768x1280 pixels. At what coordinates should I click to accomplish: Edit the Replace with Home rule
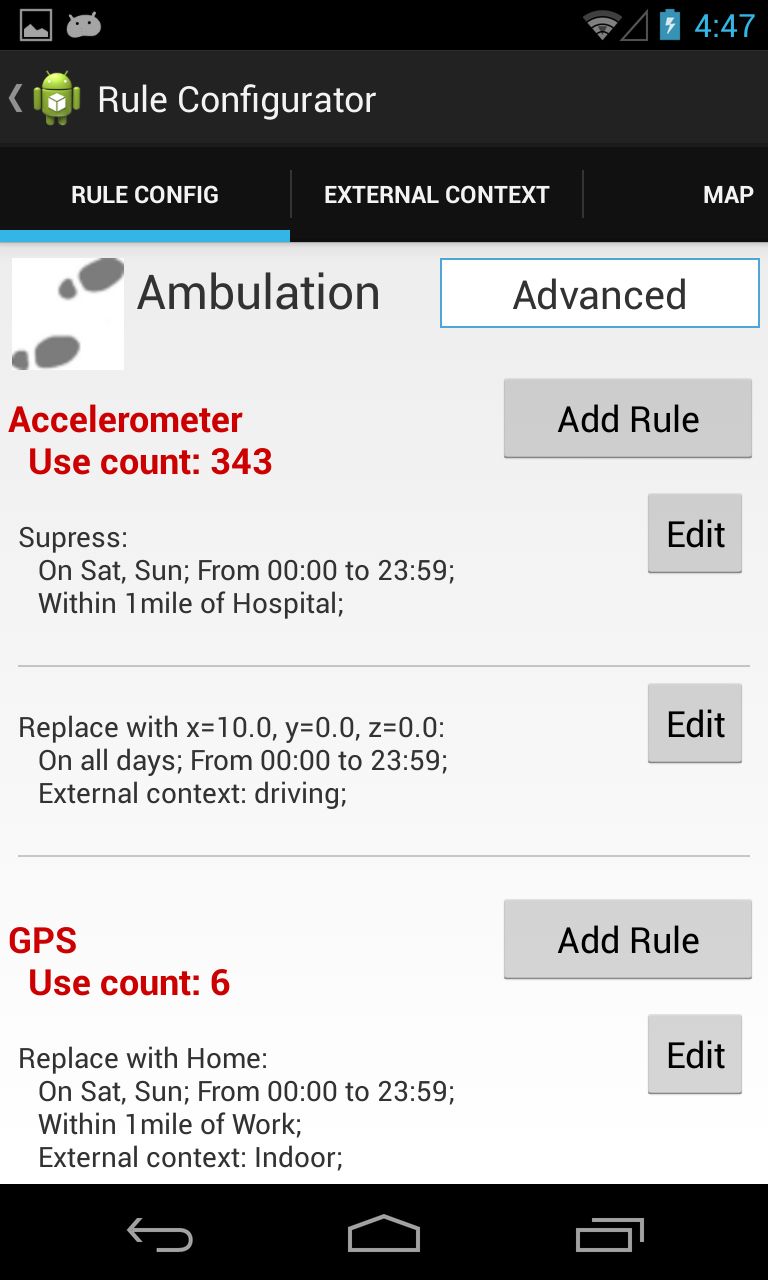695,1055
